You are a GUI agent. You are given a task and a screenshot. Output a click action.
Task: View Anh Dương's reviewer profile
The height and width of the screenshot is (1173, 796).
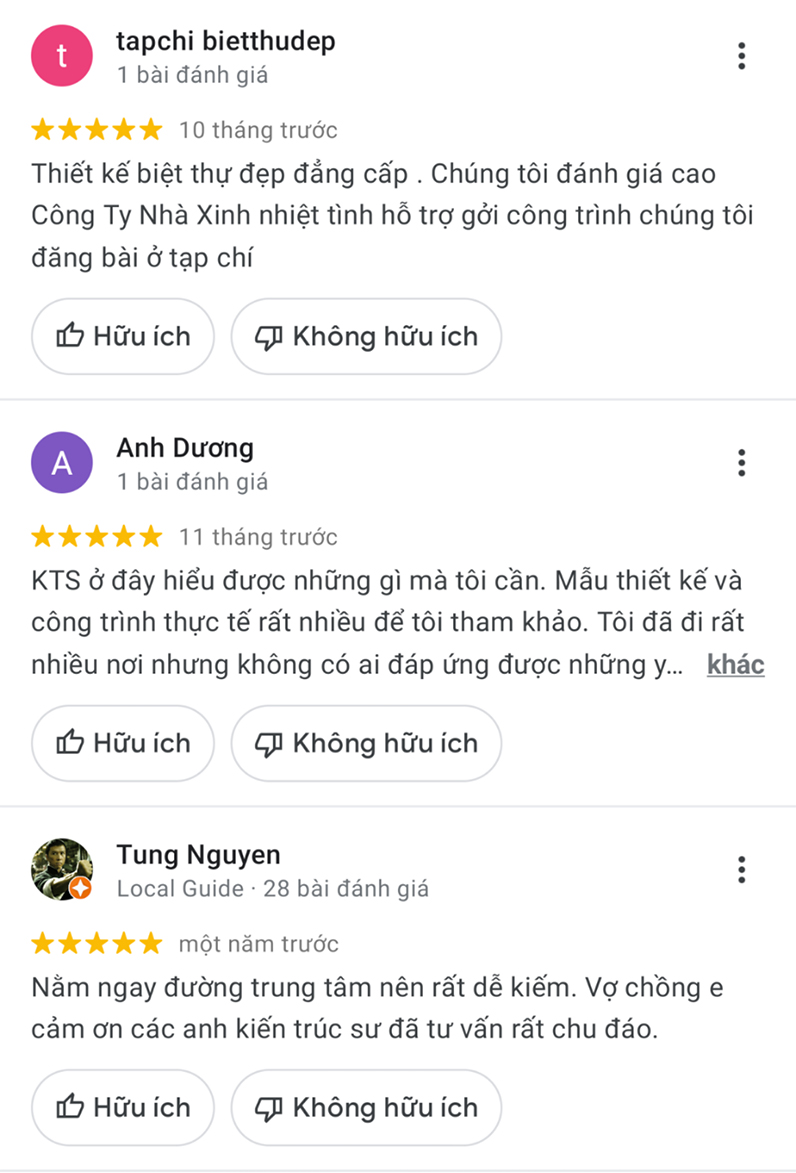point(185,448)
